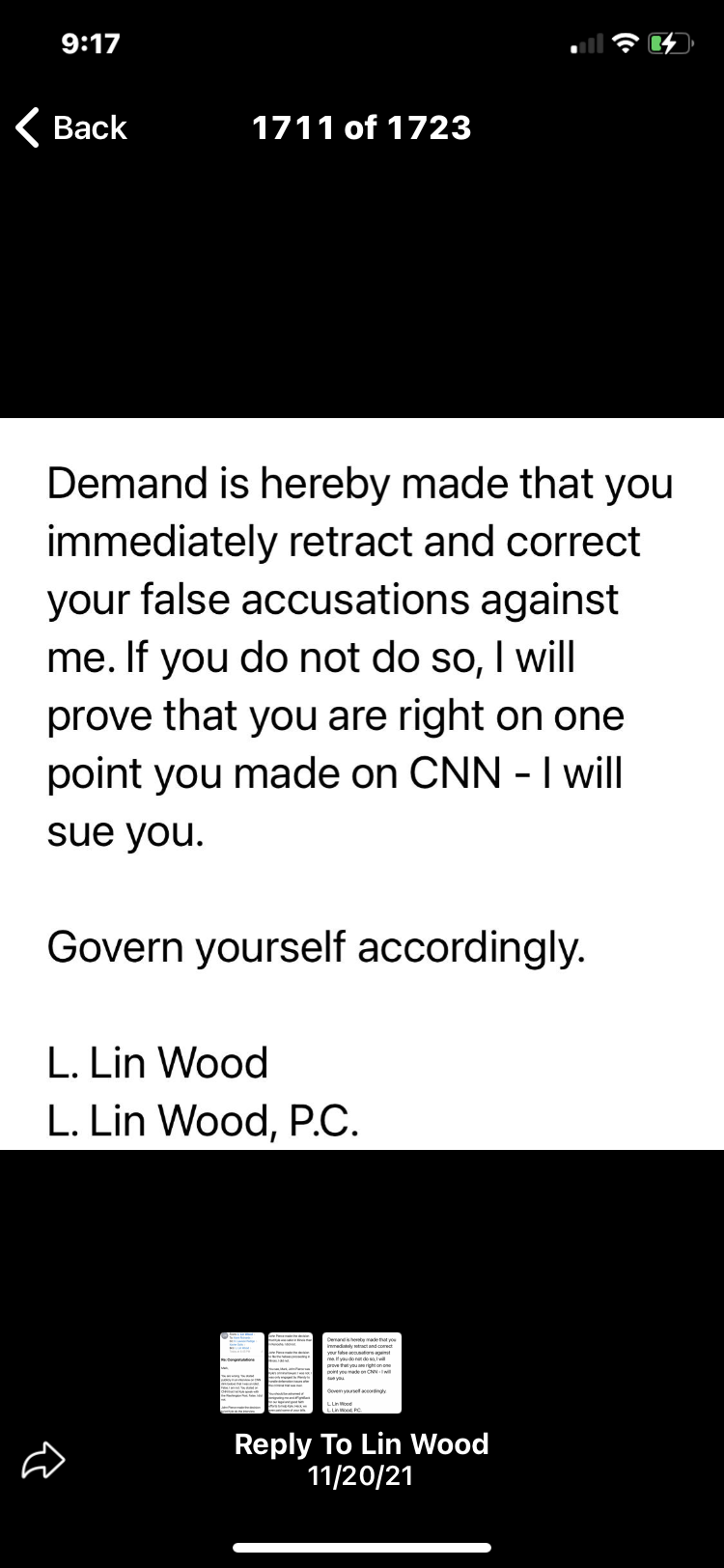Select the middle thumbnail in the strip
This screenshot has height=1568, width=724.
[x=290, y=1373]
